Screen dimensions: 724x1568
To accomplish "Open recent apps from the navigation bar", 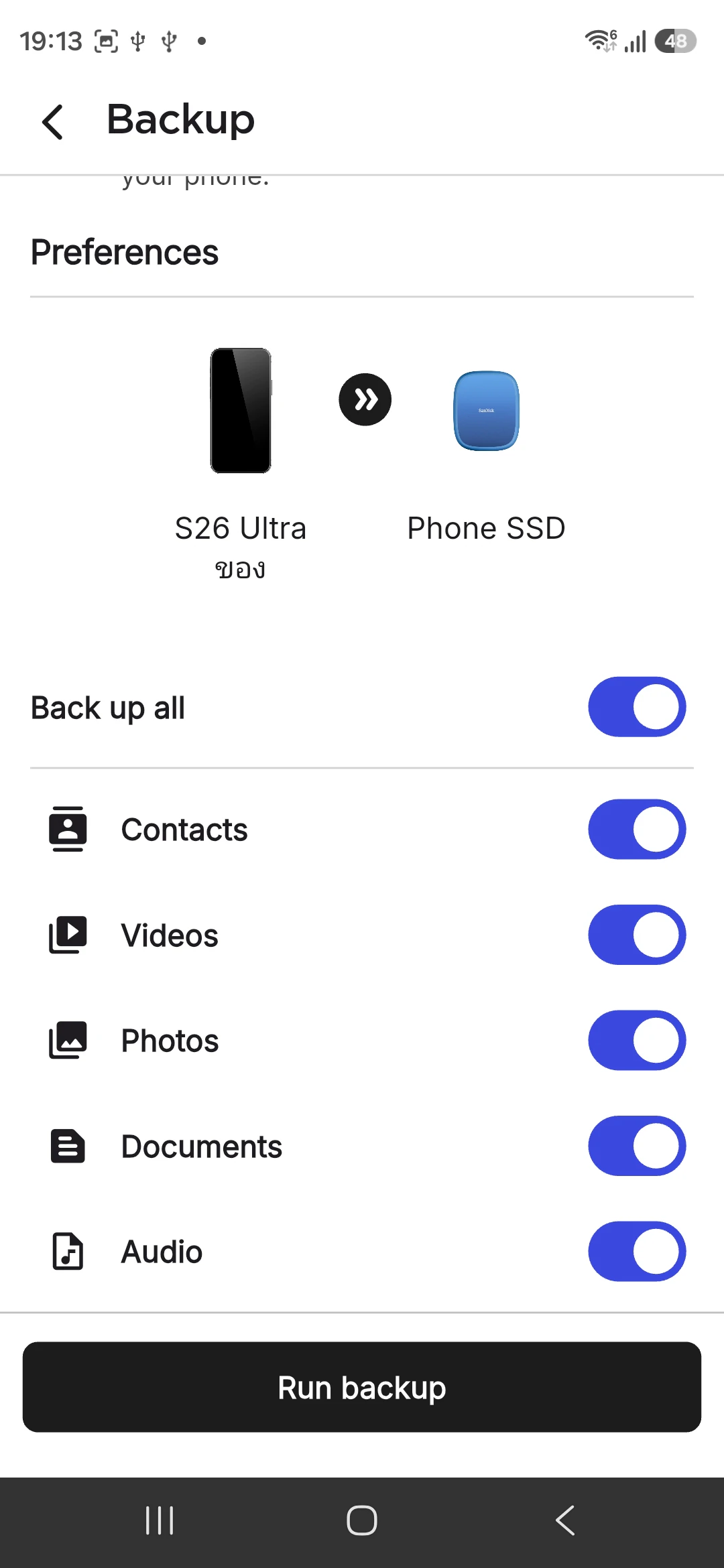I will click(160, 1520).
